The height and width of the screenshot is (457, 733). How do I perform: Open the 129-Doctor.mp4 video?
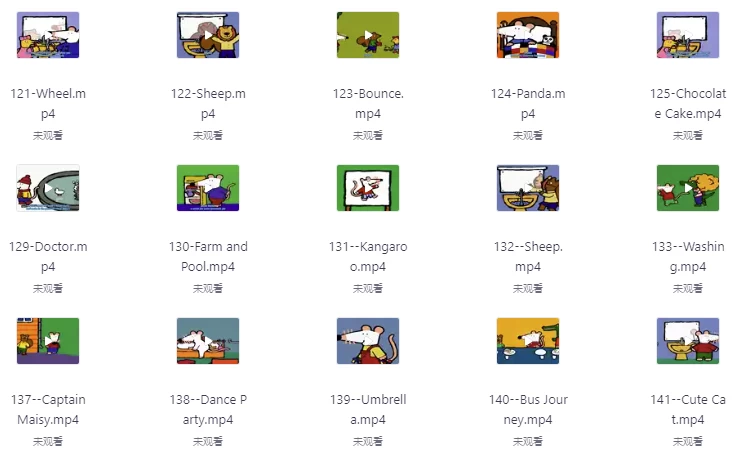tap(48, 188)
